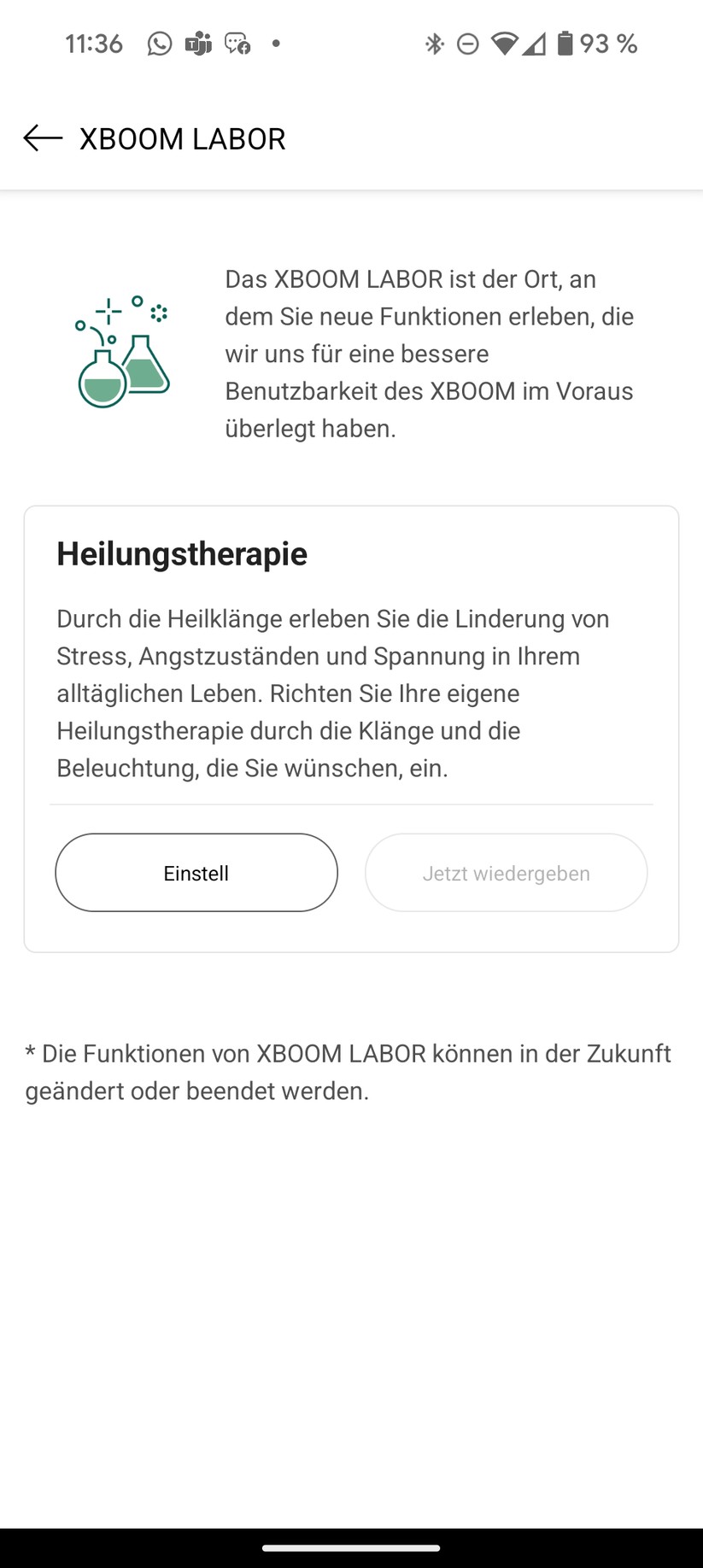
Task: Tap the Heilungstherapie description text
Action: pyautogui.click(x=333, y=693)
